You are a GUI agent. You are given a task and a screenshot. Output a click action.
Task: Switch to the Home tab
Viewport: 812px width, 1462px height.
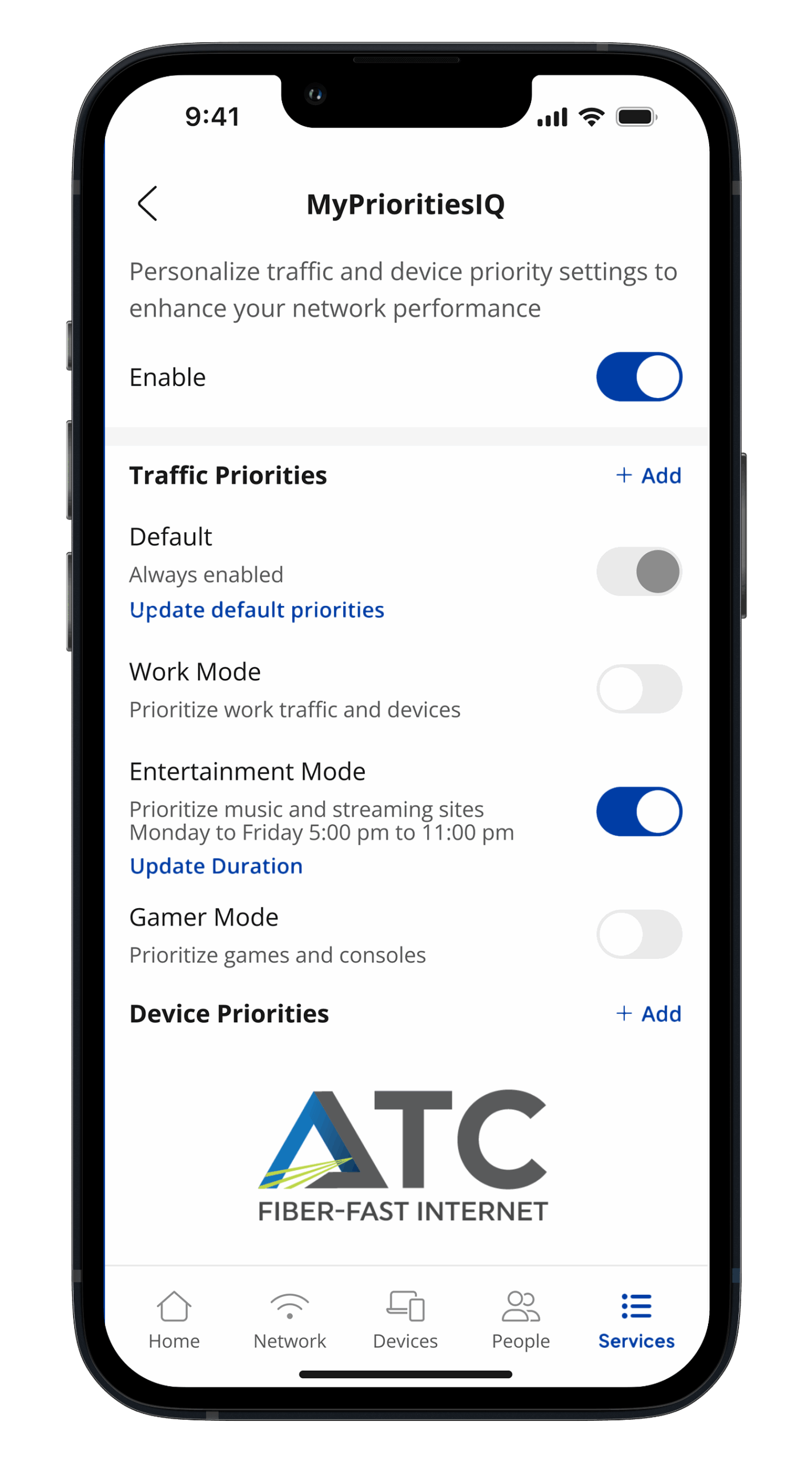(x=174, y=1319)
